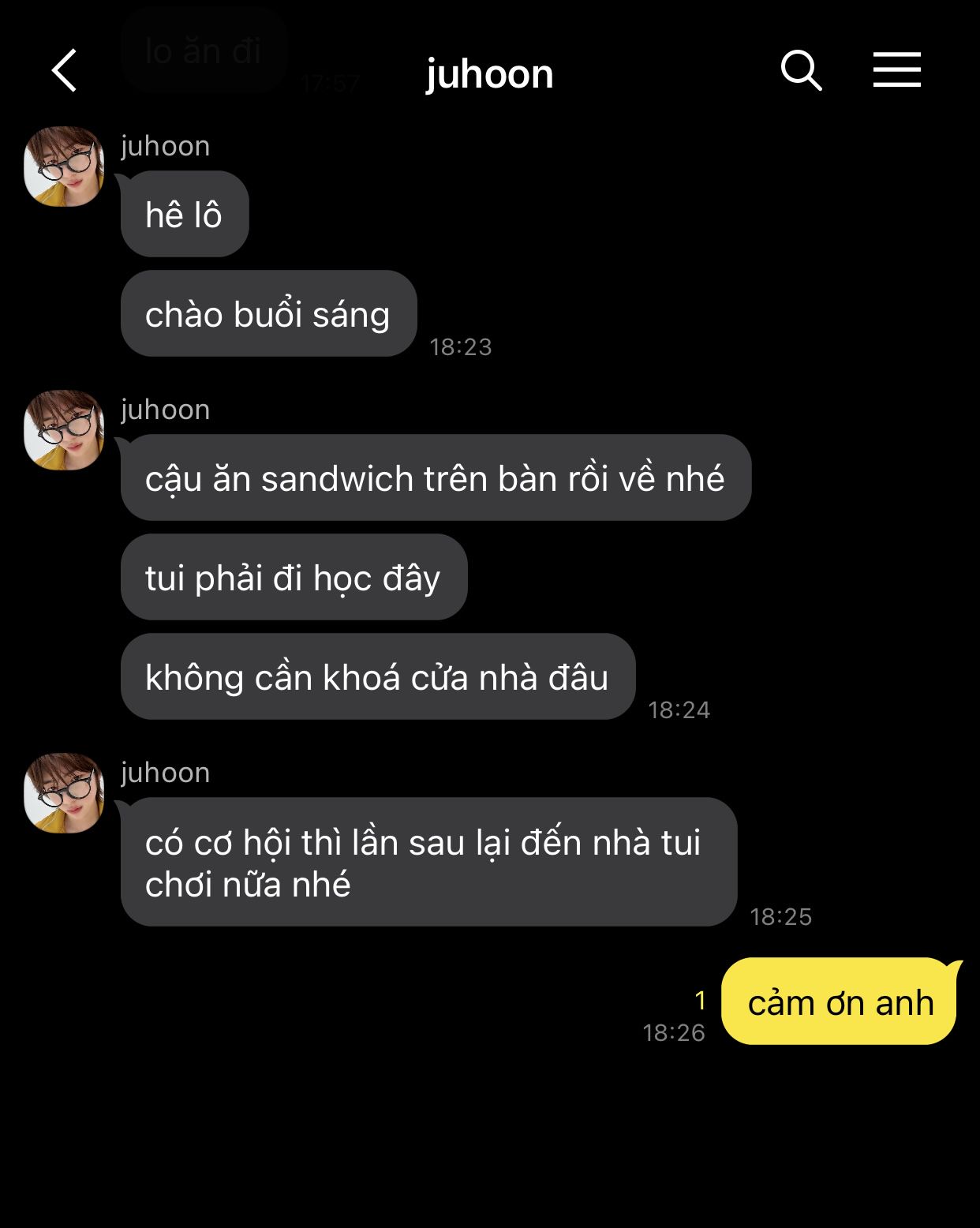
Task: Go back from juhoon's chat
Action: click(65, 71)
